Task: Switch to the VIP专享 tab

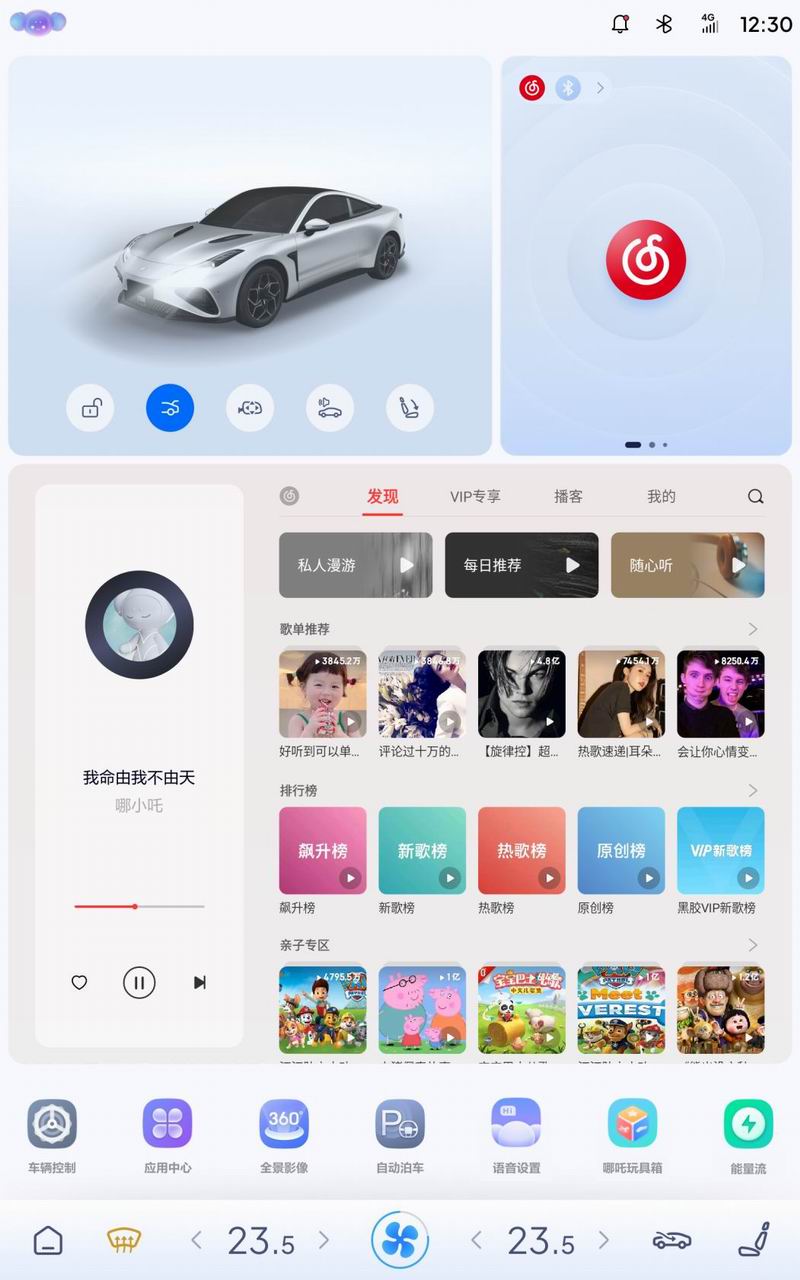Action: pyautogui.click(x=475, y=496)
